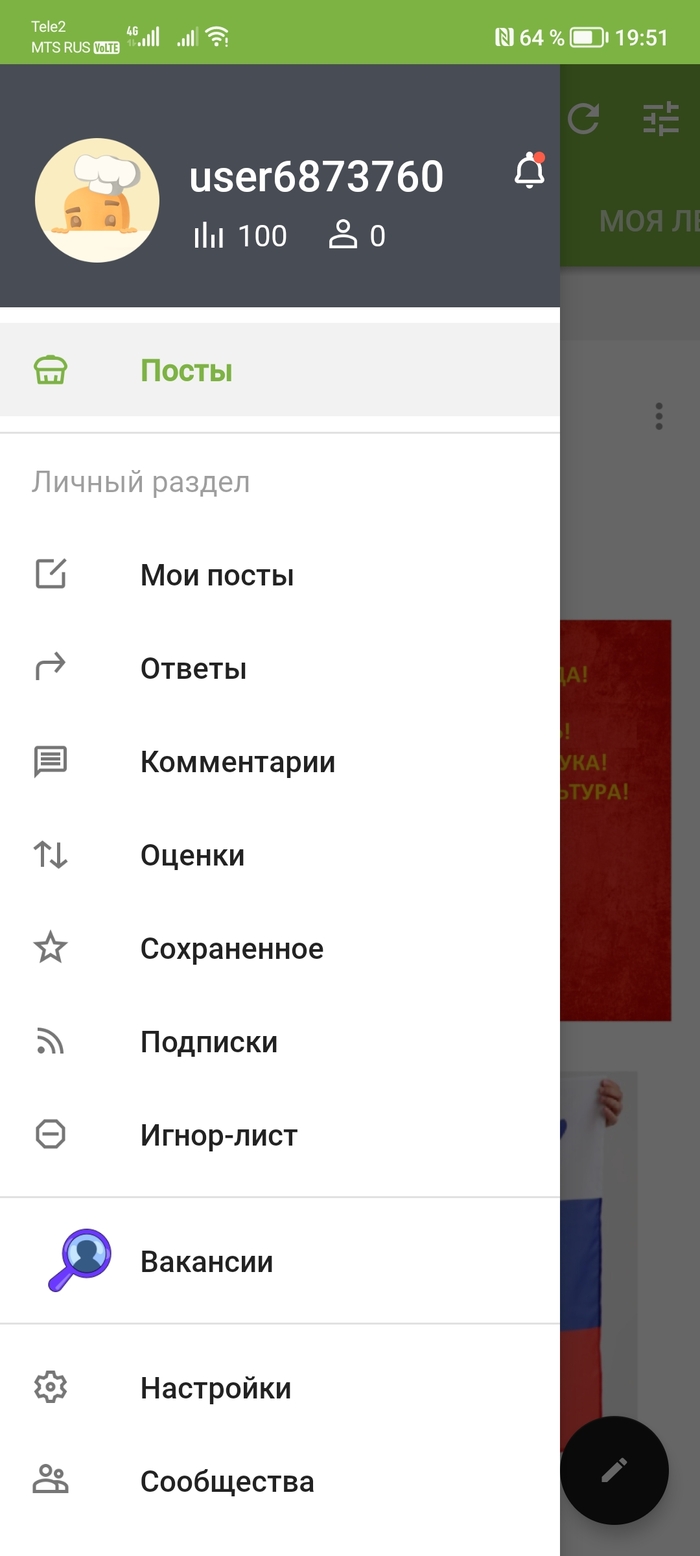This screenshot has height=1556, width=700.
Task: Refresh the feed
Action: click(x=583, y=119)
